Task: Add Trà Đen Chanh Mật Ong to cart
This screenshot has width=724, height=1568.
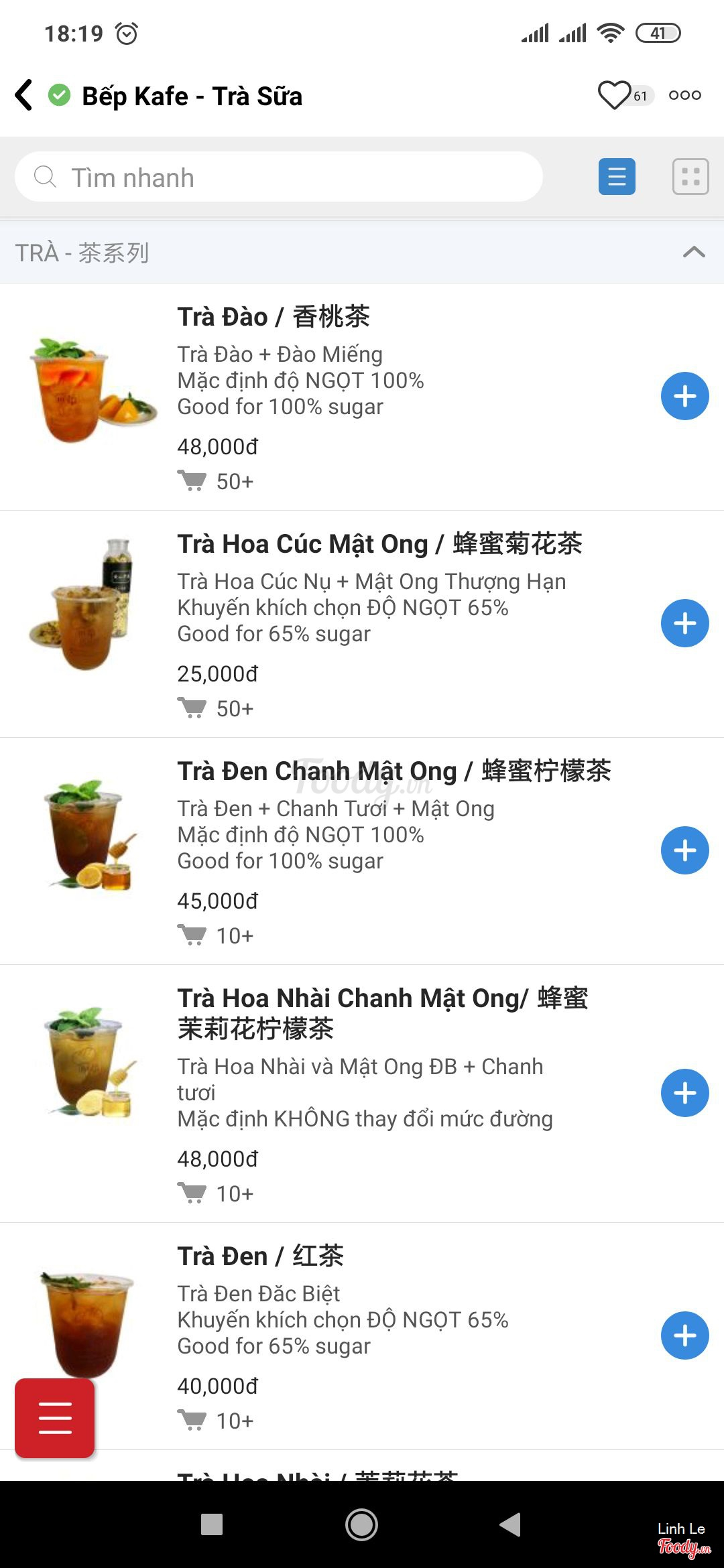Action: click(x=684, y=850)
